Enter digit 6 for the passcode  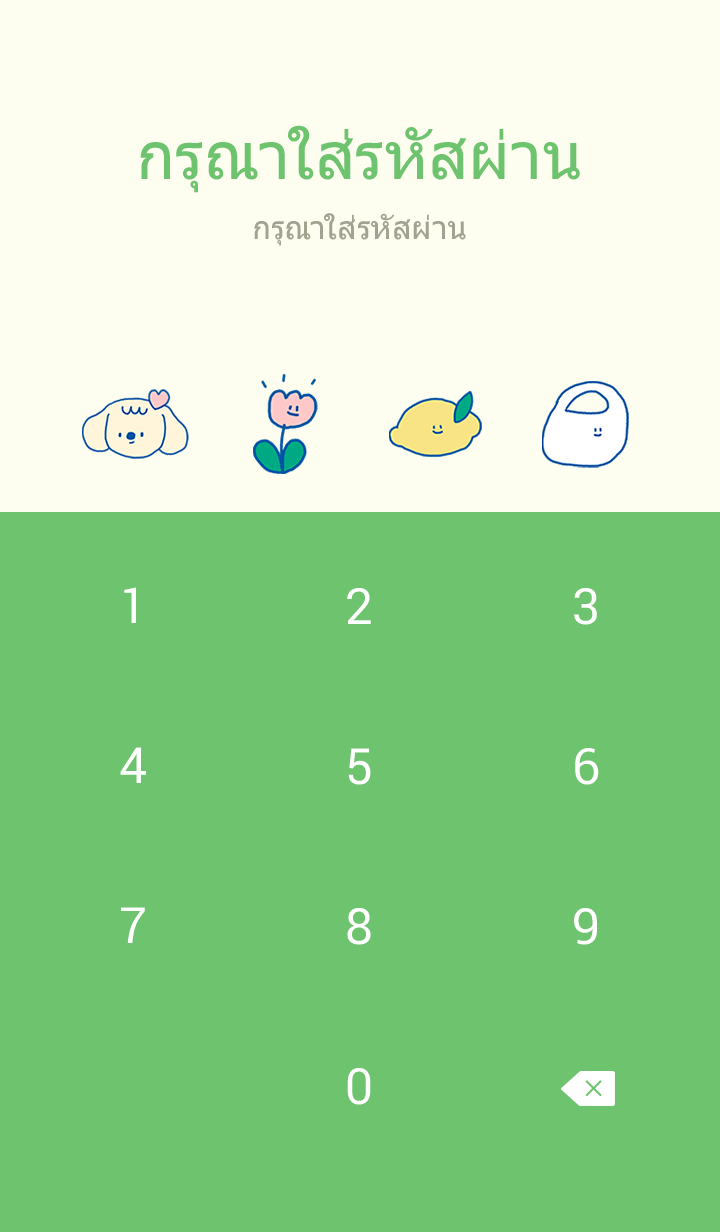coord(585,767)
